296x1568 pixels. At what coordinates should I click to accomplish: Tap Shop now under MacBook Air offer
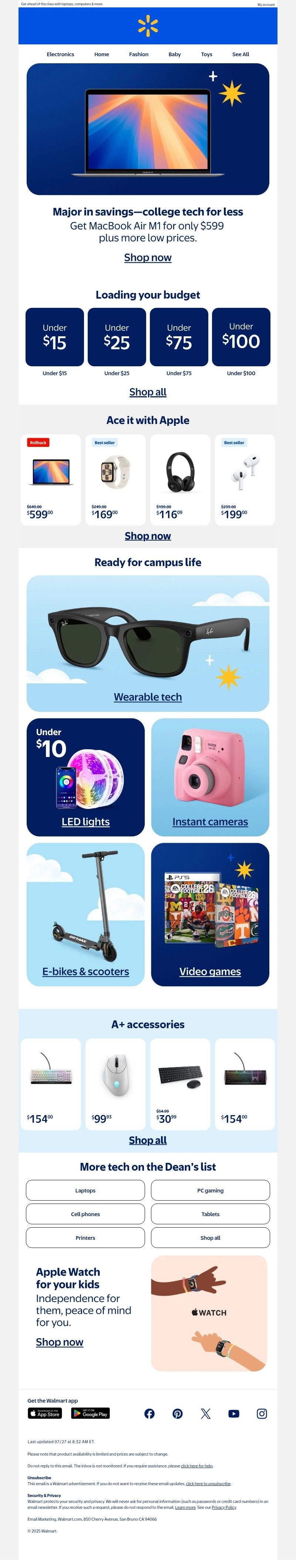coord(147,258)
